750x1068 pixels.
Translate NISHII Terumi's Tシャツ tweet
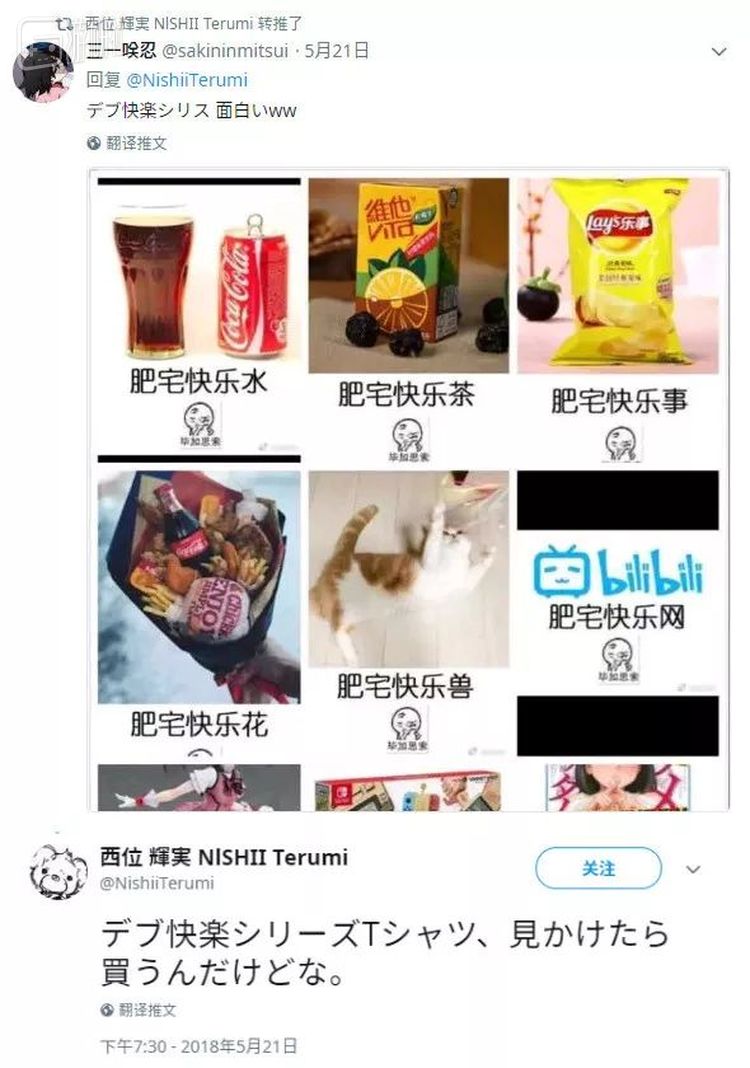[146, 1010]
